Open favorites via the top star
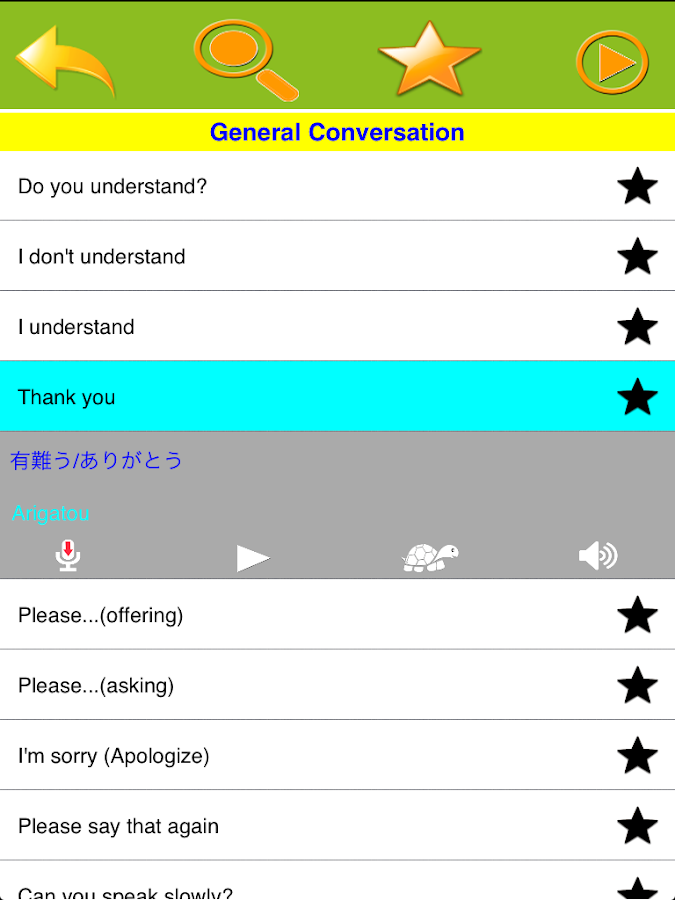This screenshot has height=900, width=675. click(x=429, y=58)
